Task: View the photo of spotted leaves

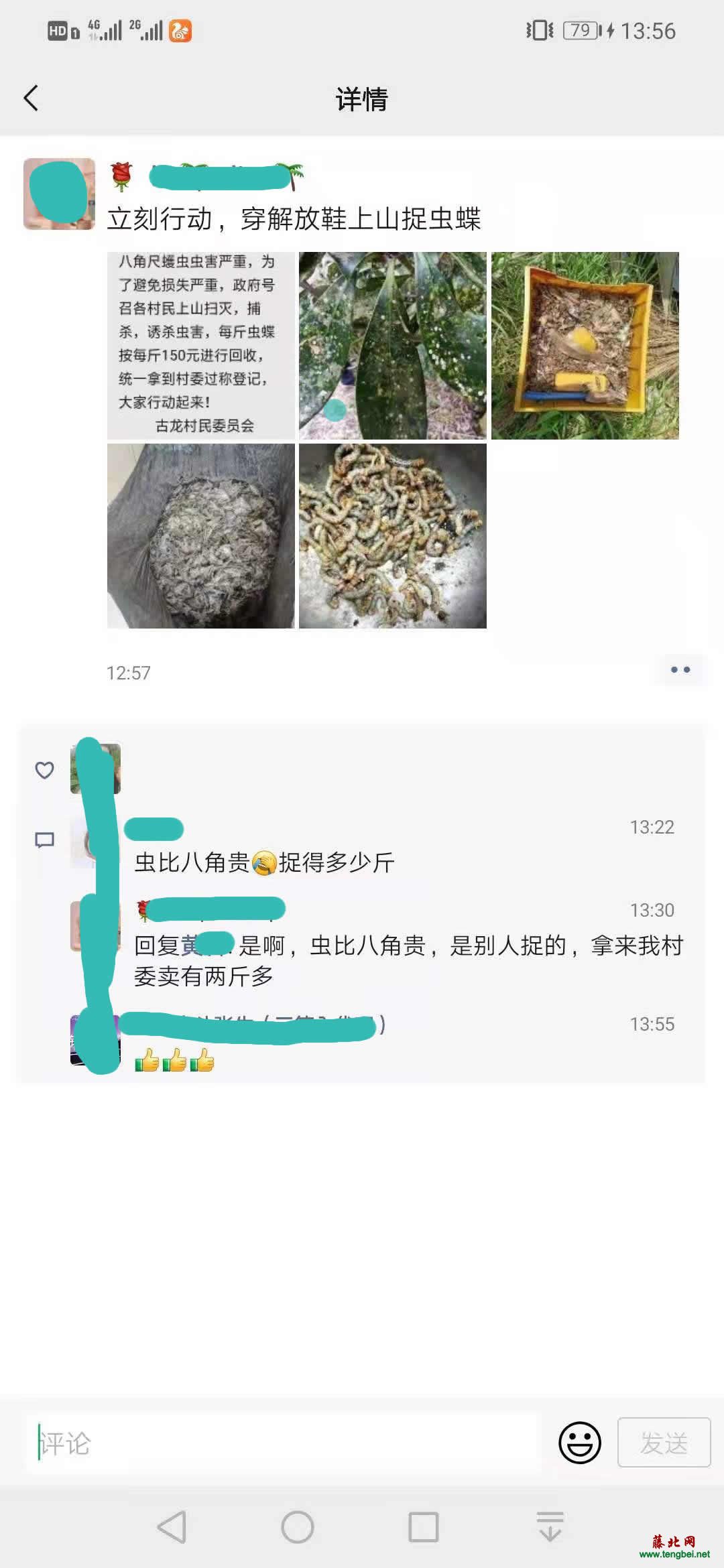Action: [392, 345]
